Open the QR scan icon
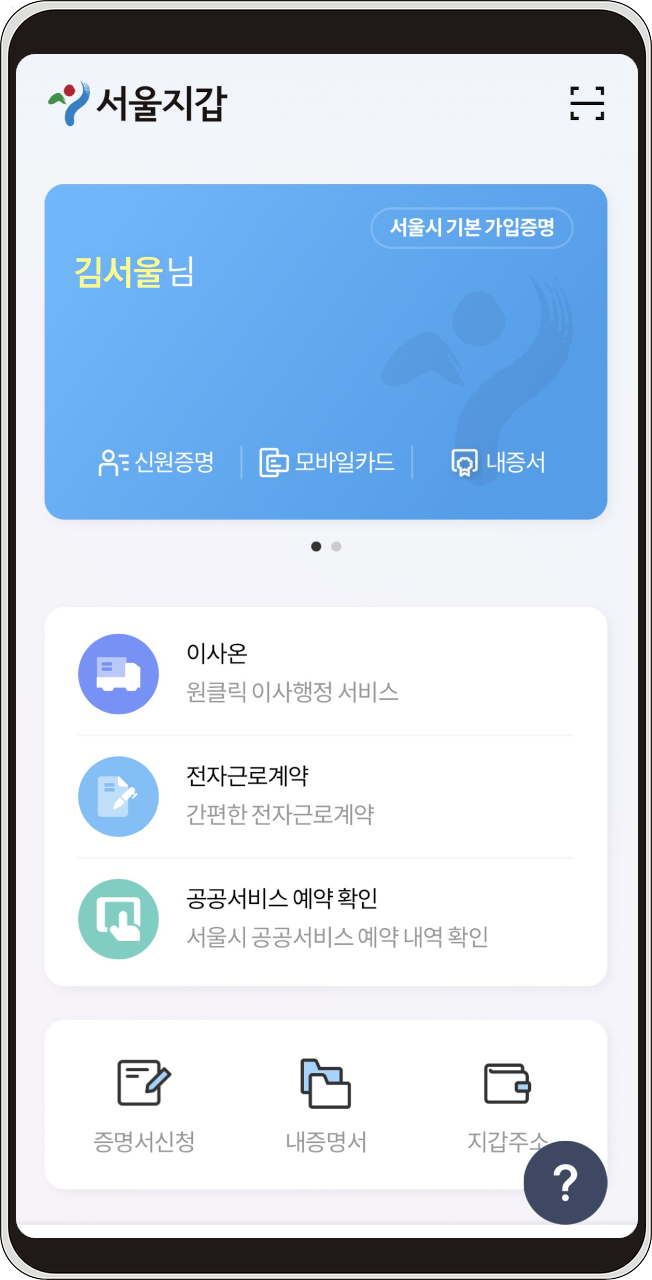The image size is (652, 1280). click(587, 103)
